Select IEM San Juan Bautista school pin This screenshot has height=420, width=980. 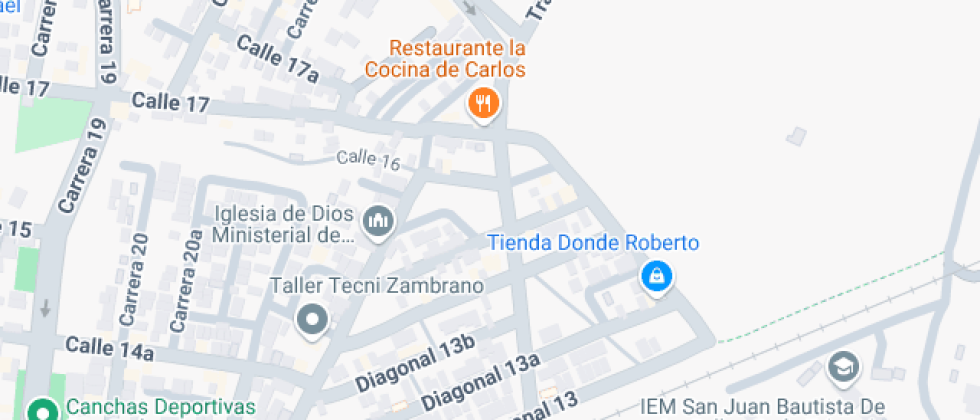click(x=845, y=367)
